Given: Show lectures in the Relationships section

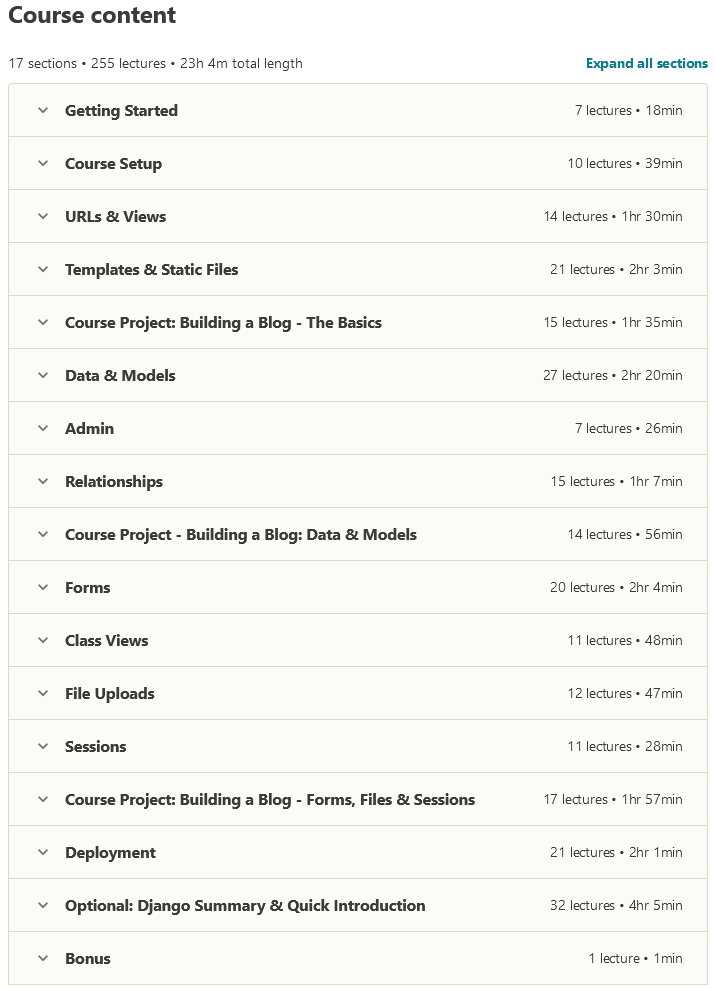Looking at the screenshot, I should coord(113,482).
